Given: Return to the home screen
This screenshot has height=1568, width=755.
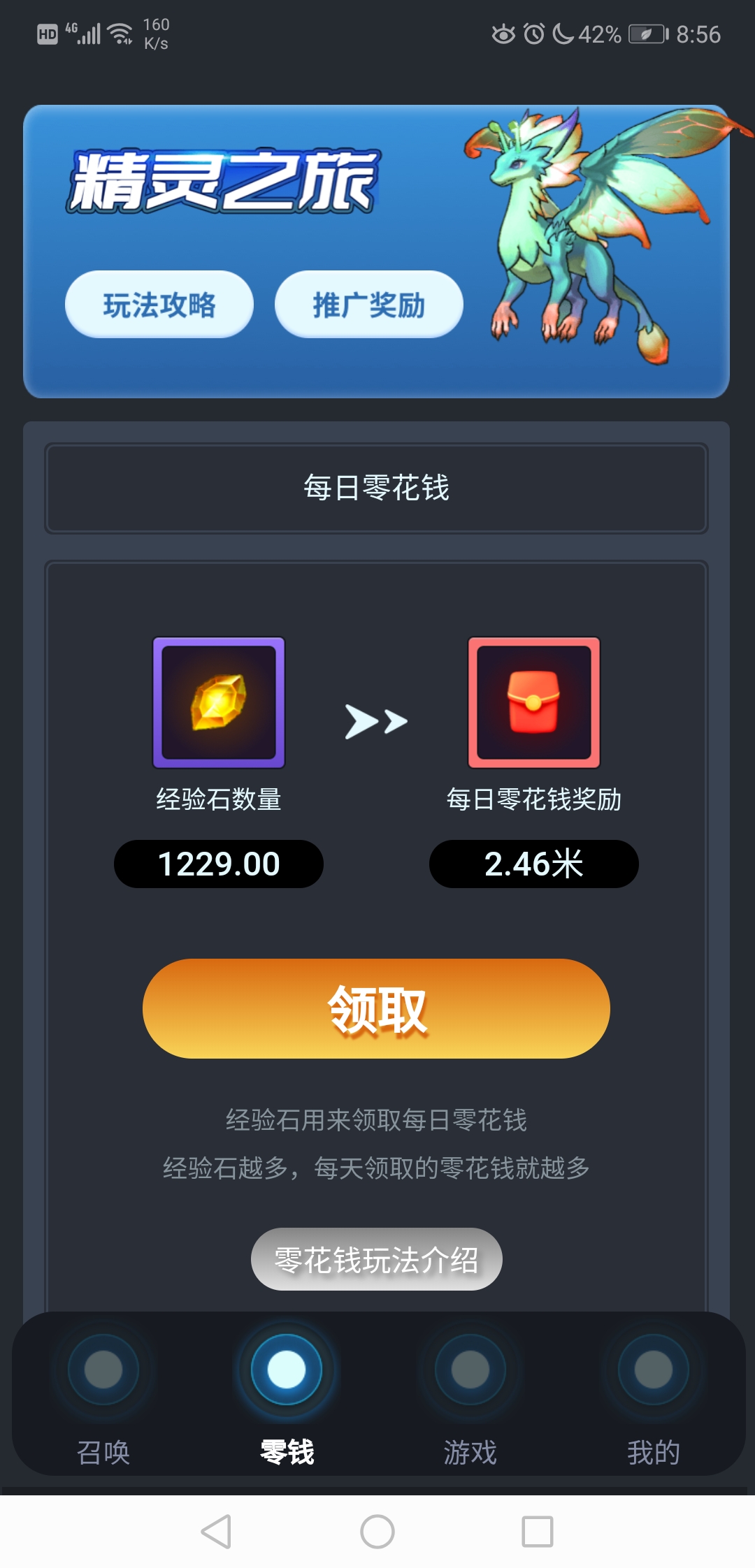Looking at the screenshot, I should 377,1532.
